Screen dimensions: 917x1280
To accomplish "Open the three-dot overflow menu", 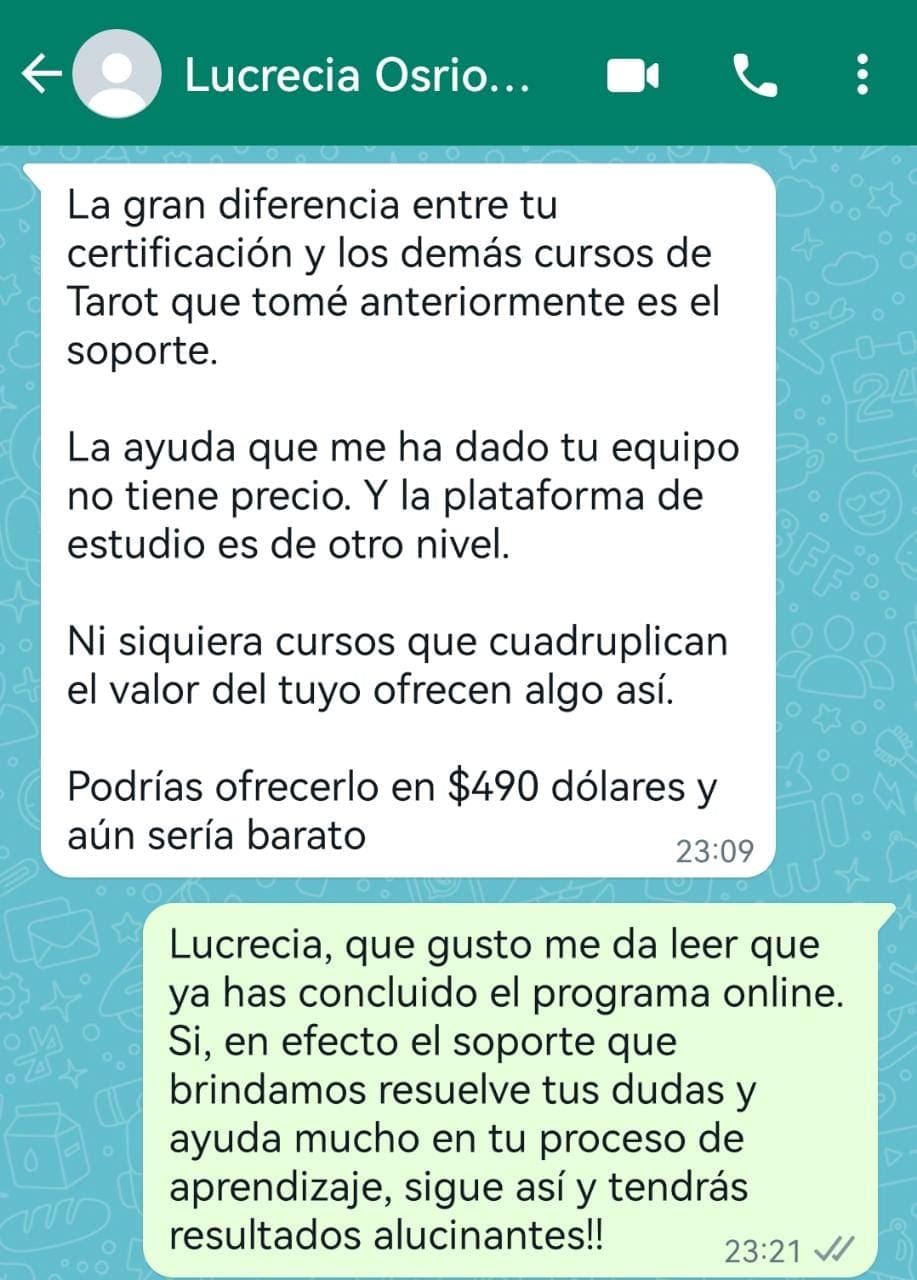I will (x=862, y=76).
